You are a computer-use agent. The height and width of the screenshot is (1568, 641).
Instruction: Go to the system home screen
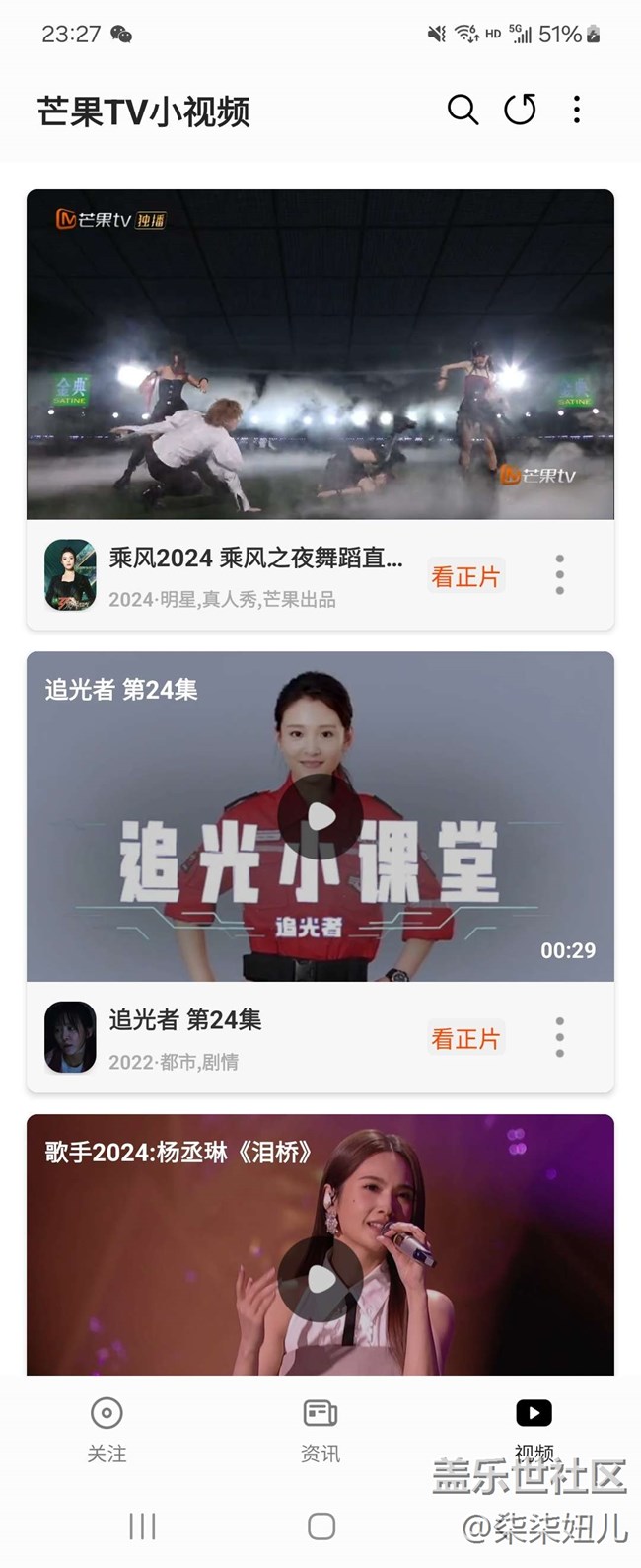pos(321,1527)
